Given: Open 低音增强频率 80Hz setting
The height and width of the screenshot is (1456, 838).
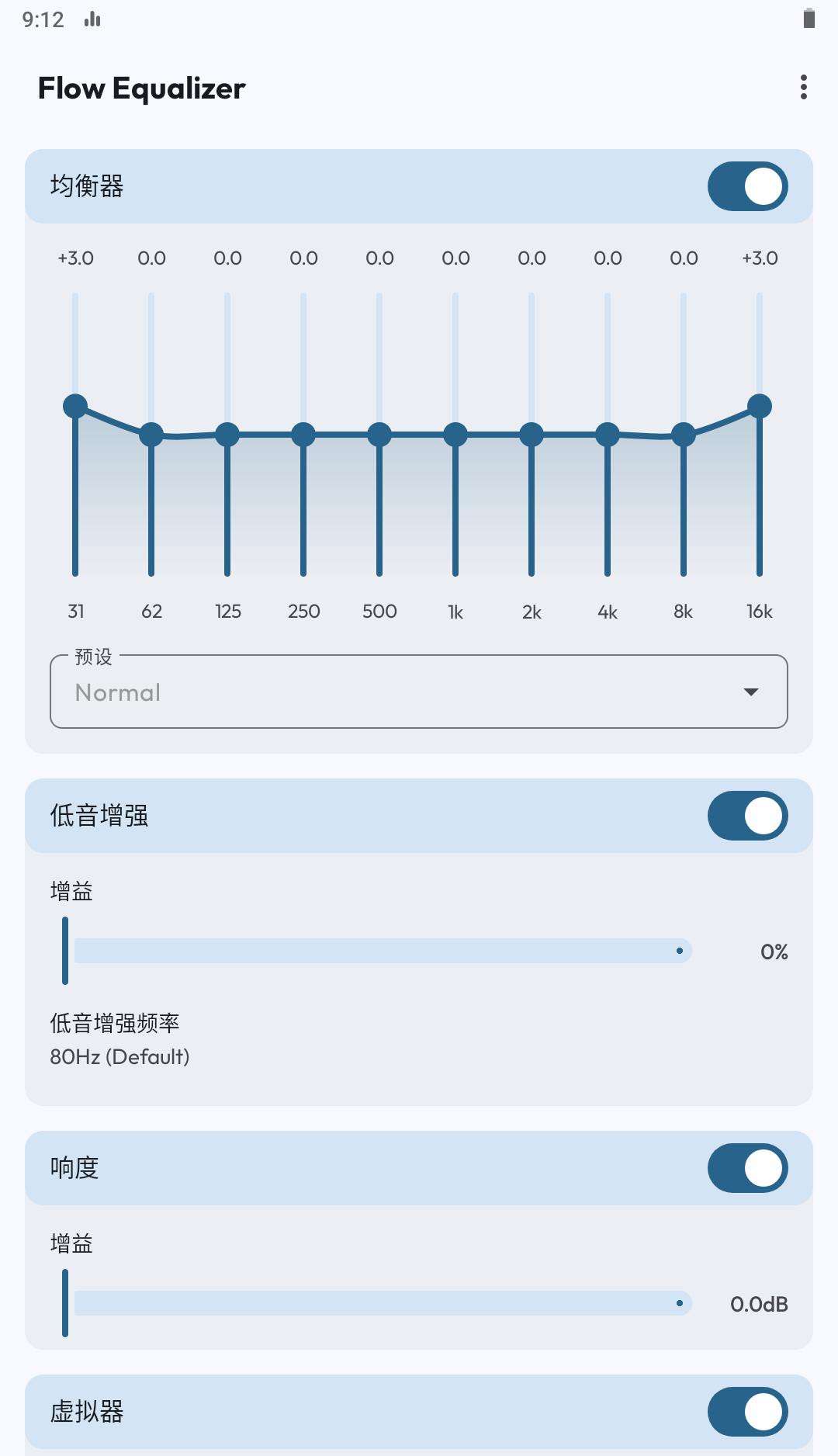Looking at the screenshot, I should coord(119,1040).
